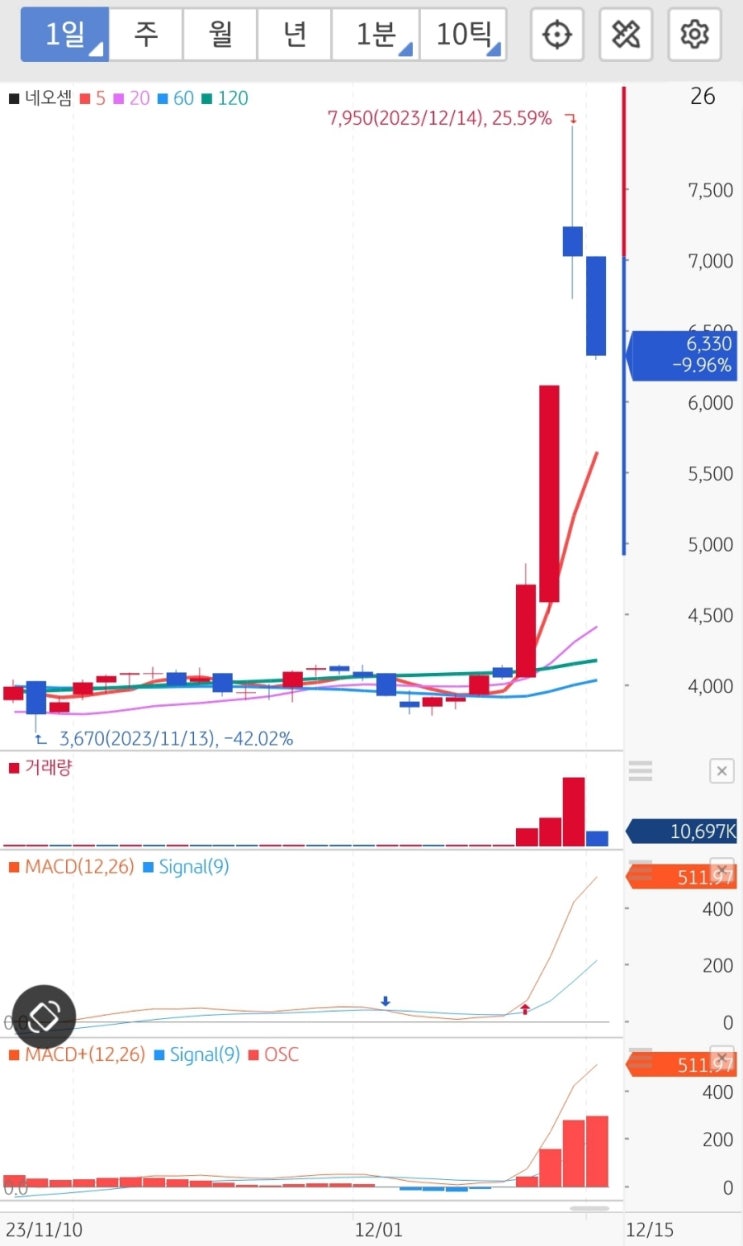Screen dimensions: 743x1246
Task: Open chart settings gear
Action: click(694, 35)
